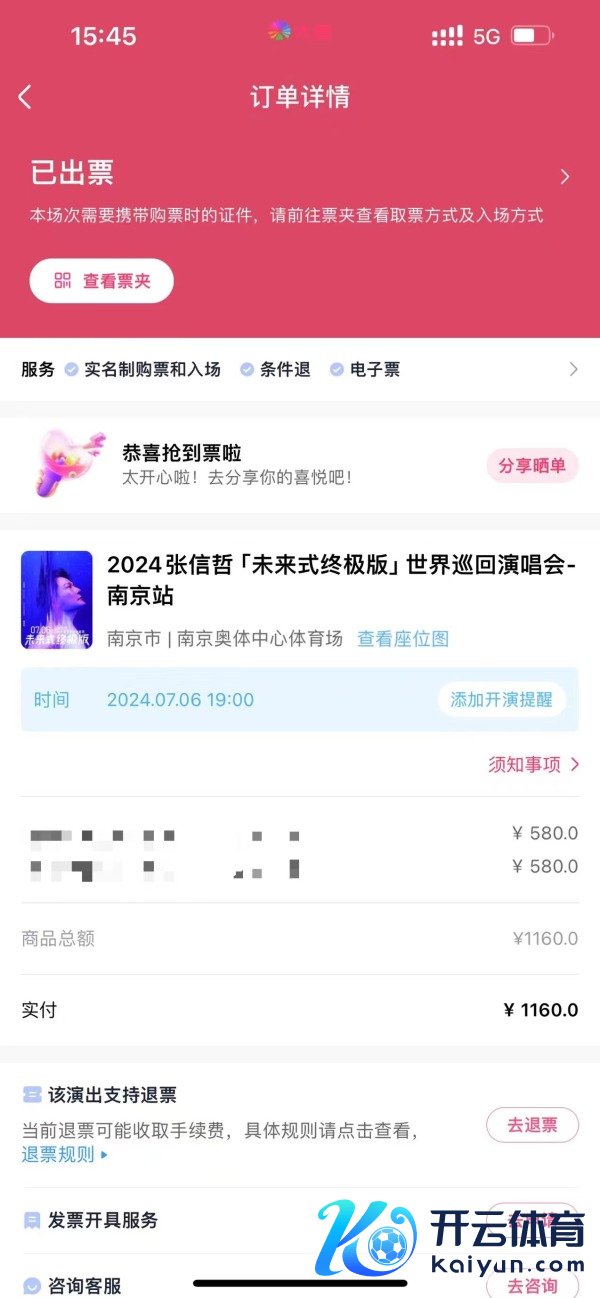
Task: Tap 添加开演提醒 reminder button
Action: (502, 700)
